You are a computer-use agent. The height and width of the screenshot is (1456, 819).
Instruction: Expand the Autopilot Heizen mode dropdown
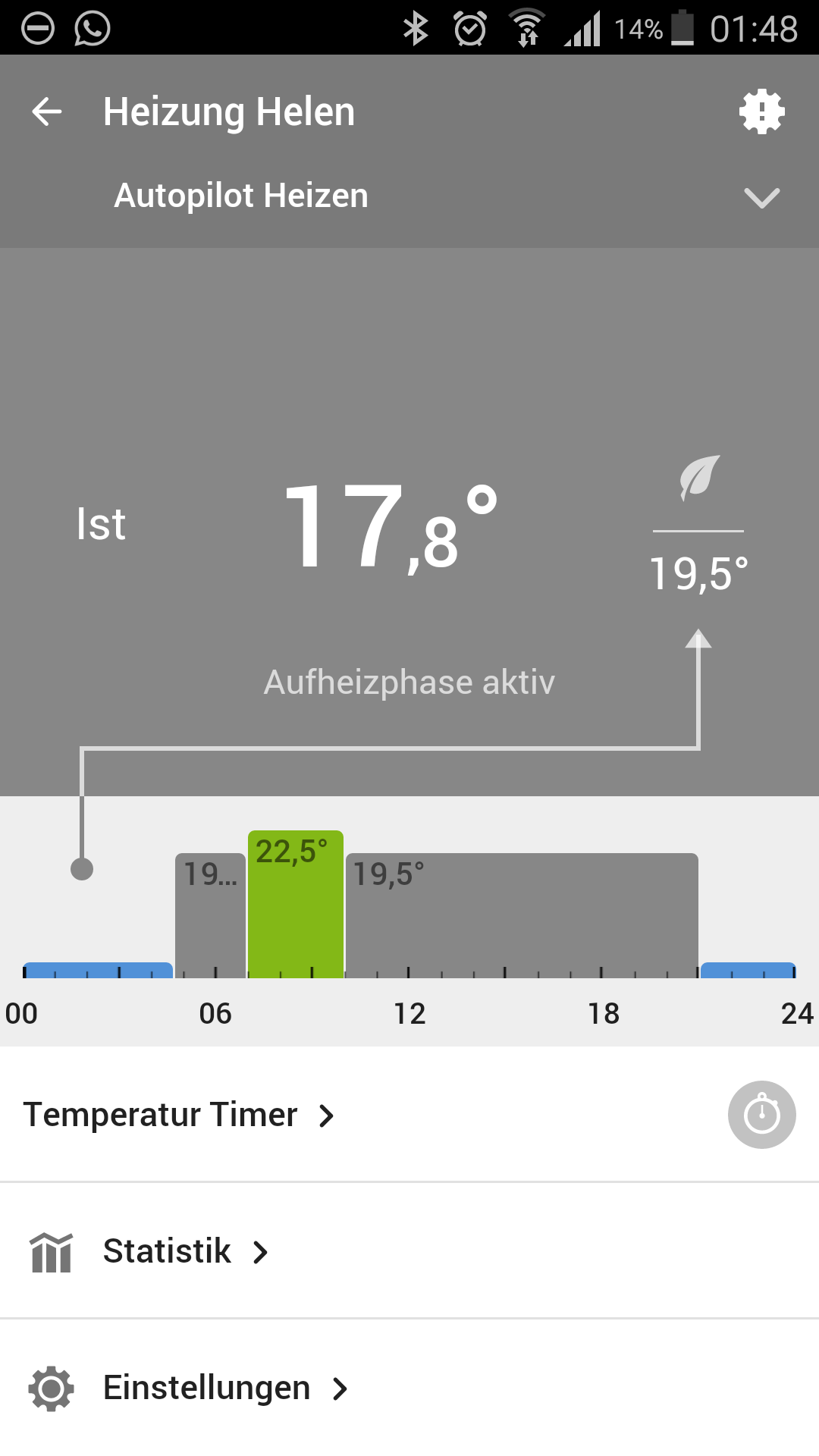pyautogui.click(x=761, y=197)
